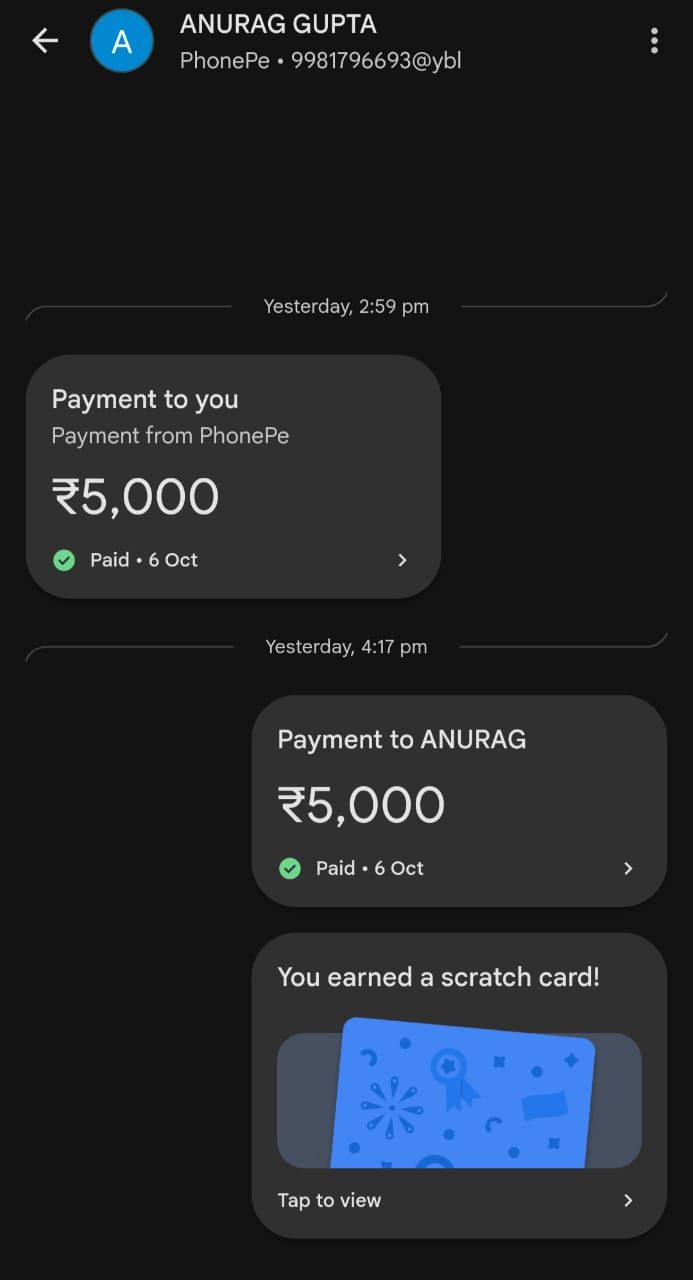The width and height of the screenshot is (693, 1280).
Task: Open the Payment to you ₹5,000 card
Action: point(233,477)
